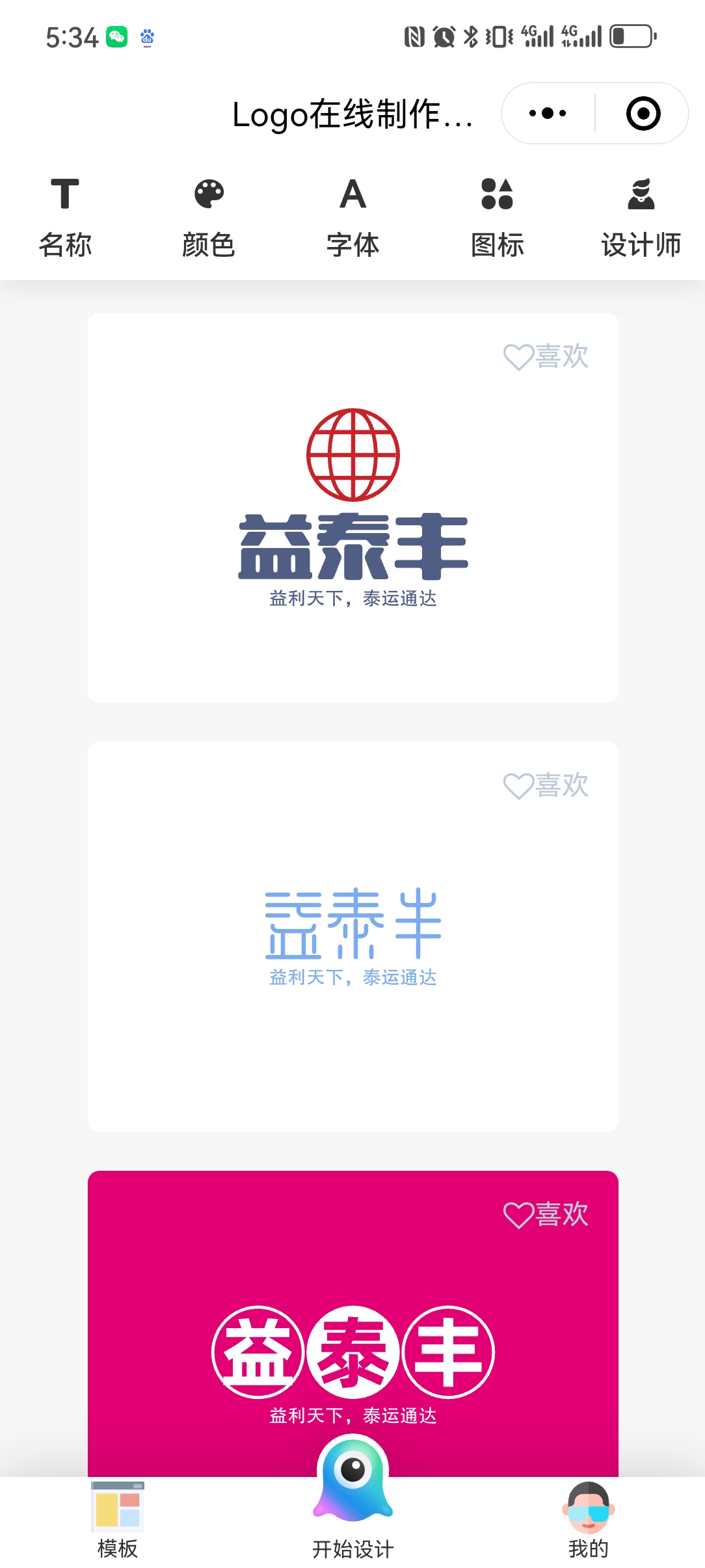Choose the 图标 icon option
The width and height of the screenshot is (705, 1568).
pos(497,218)
